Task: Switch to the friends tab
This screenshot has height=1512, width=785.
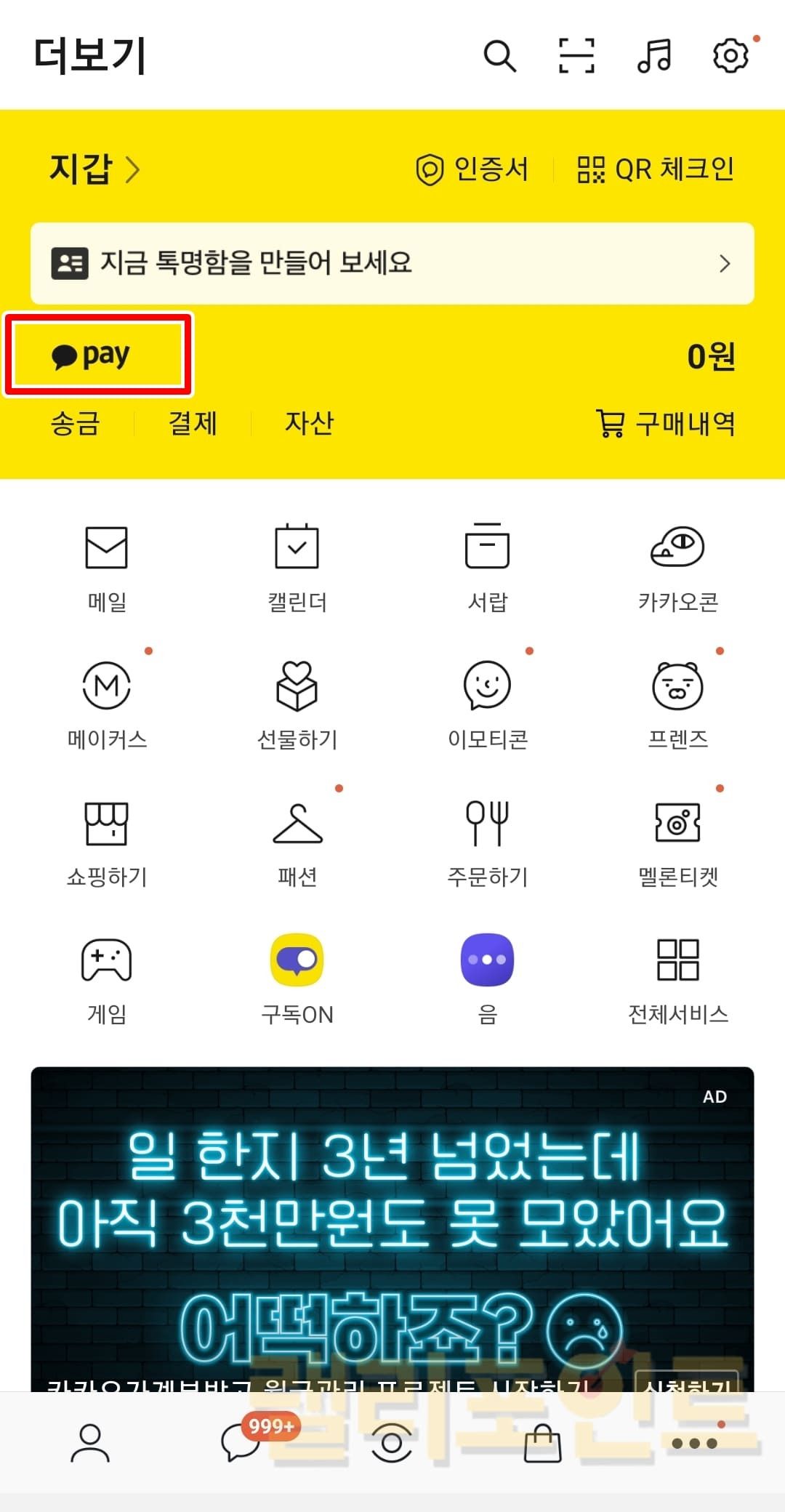Action: click(90, 1442)
